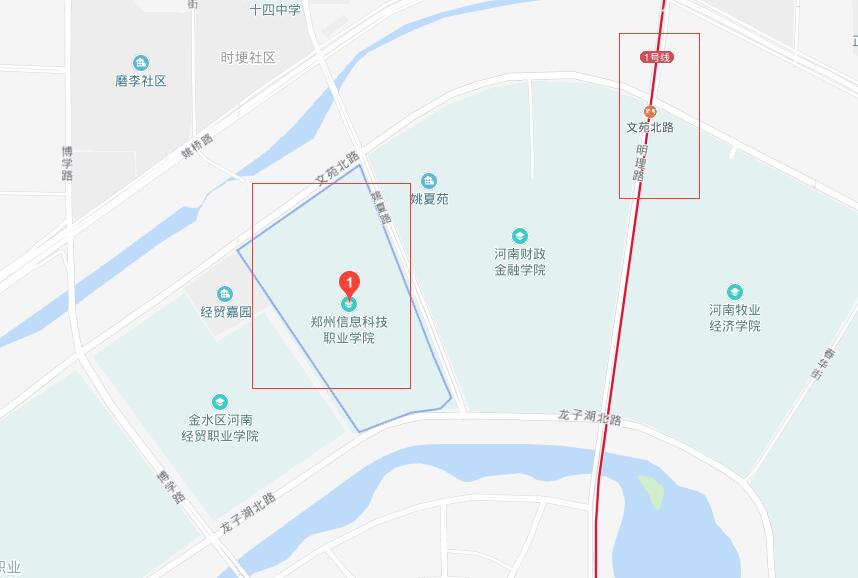Open the 河南牧业经济学院 school marker

[x=735, y=292]
